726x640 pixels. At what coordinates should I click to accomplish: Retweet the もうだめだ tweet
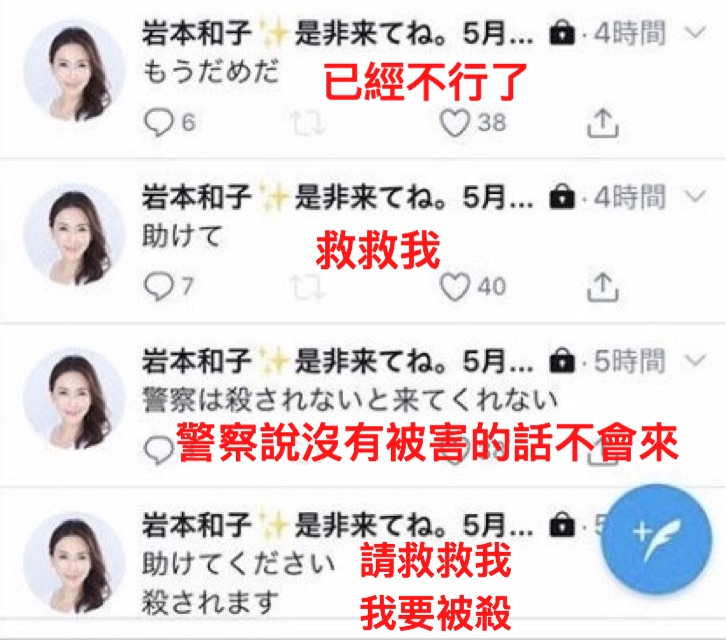pyautogui.click(x=300, y=123)
